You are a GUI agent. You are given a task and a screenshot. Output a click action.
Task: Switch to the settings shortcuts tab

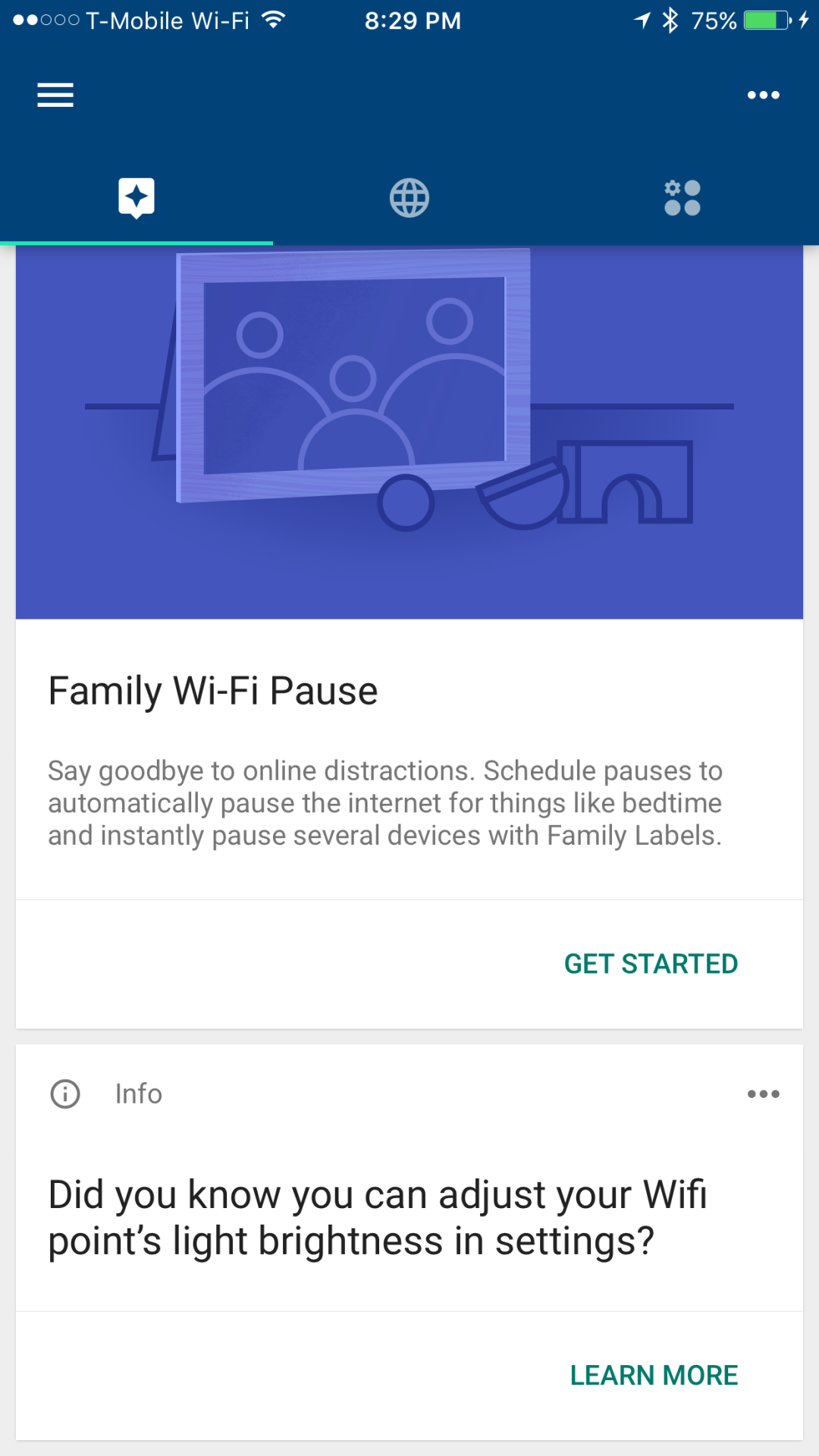click(682, 198)
